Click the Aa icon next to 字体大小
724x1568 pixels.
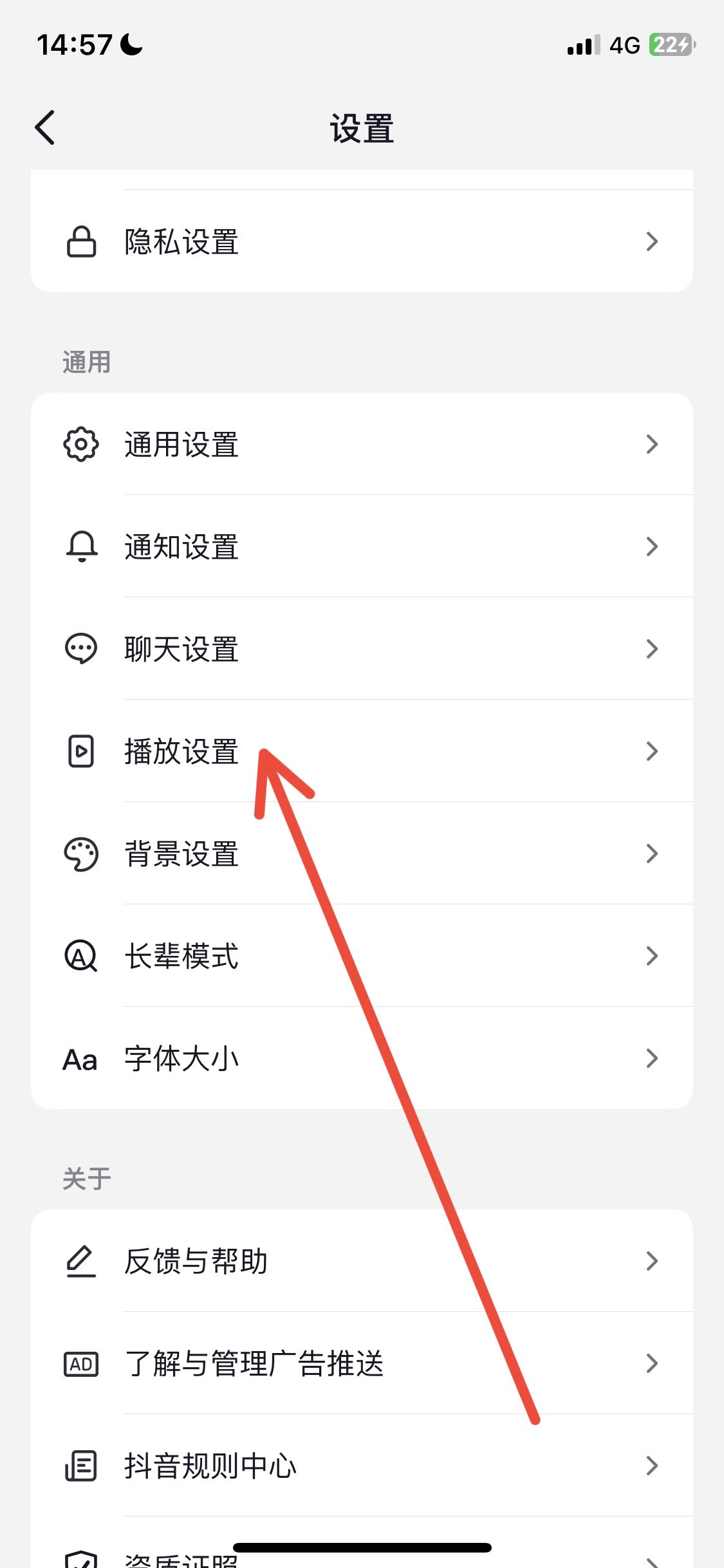click(80, 1059)
